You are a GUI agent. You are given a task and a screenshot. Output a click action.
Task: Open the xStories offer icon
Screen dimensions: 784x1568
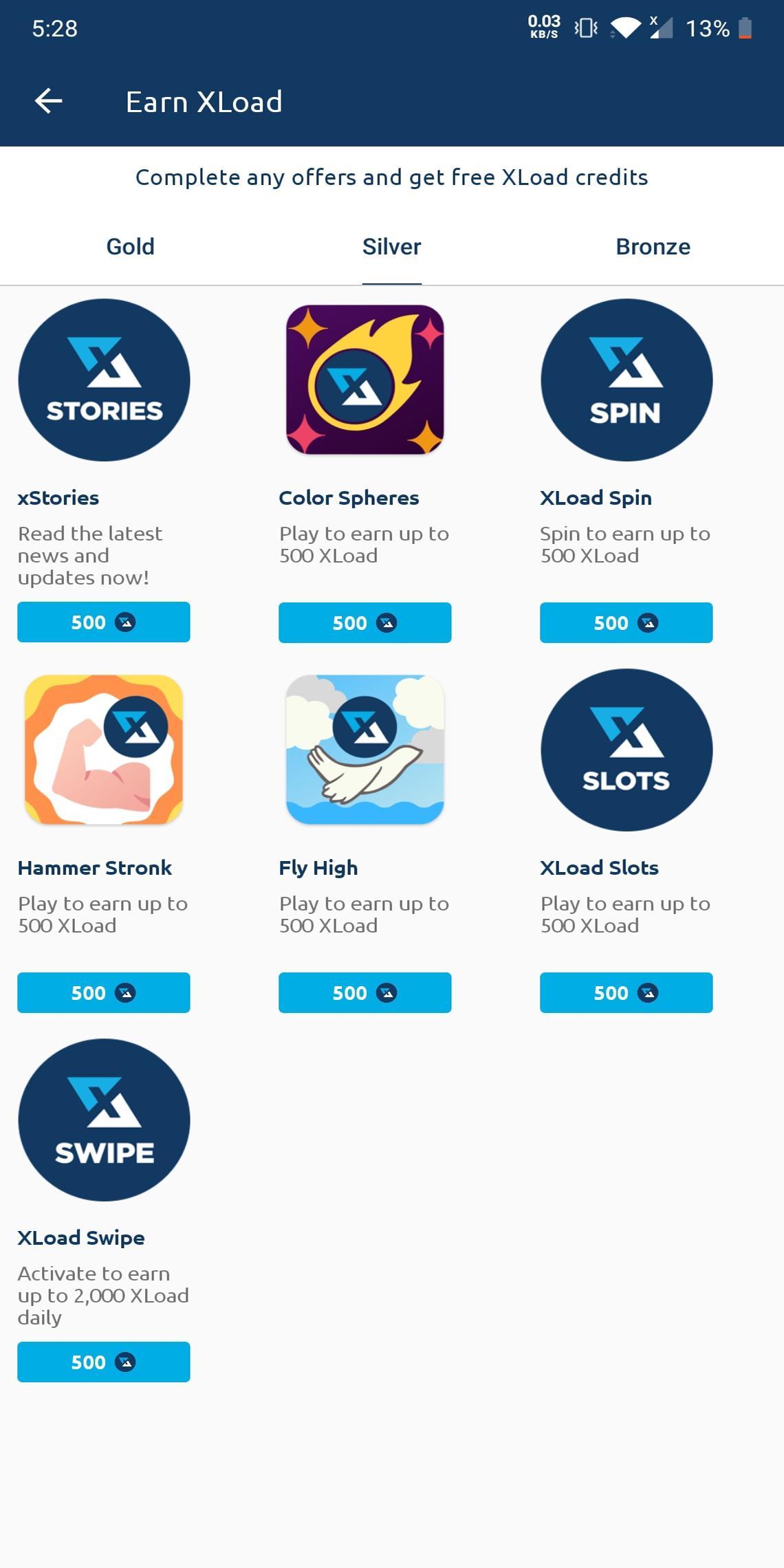tap(104, 380)
